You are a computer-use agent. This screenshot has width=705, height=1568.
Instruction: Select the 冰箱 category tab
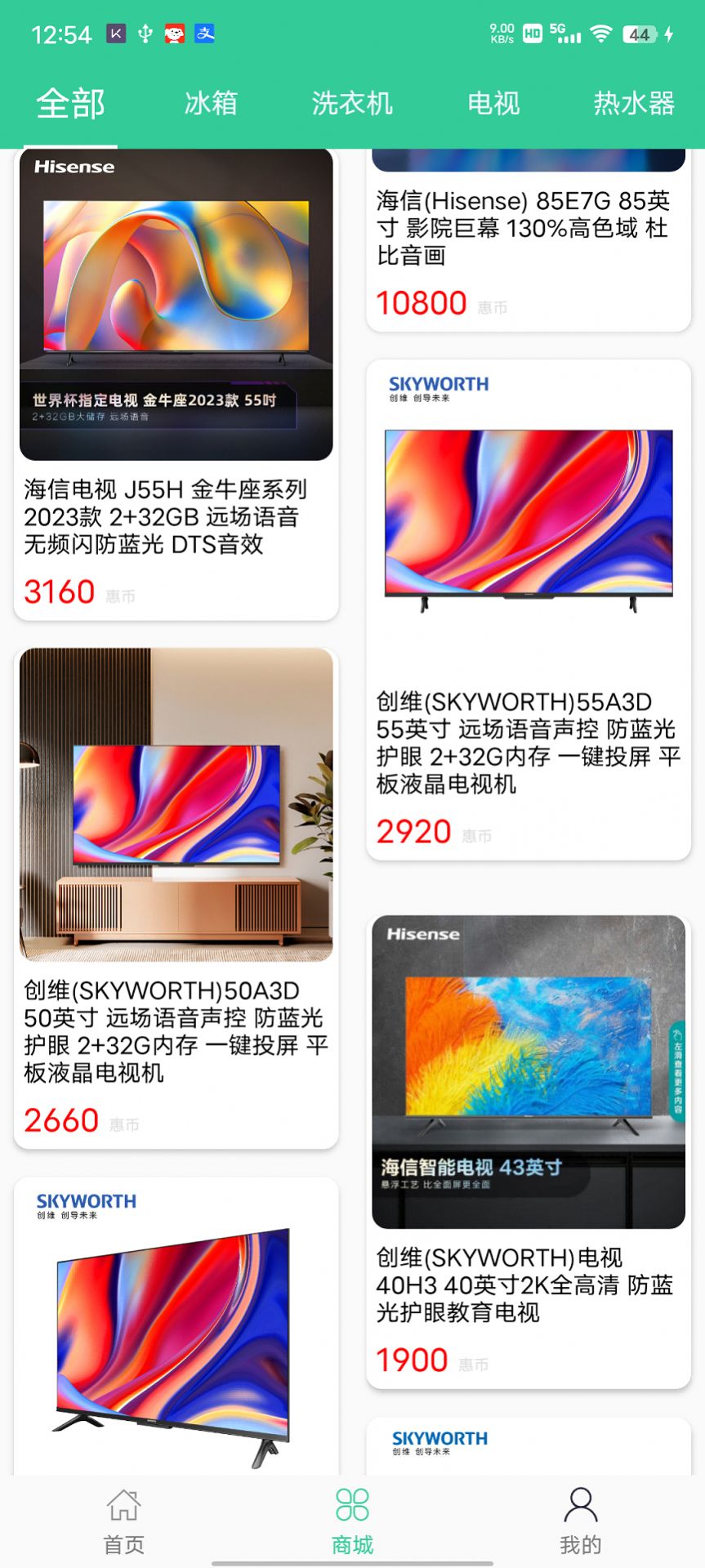click(211, 104)
